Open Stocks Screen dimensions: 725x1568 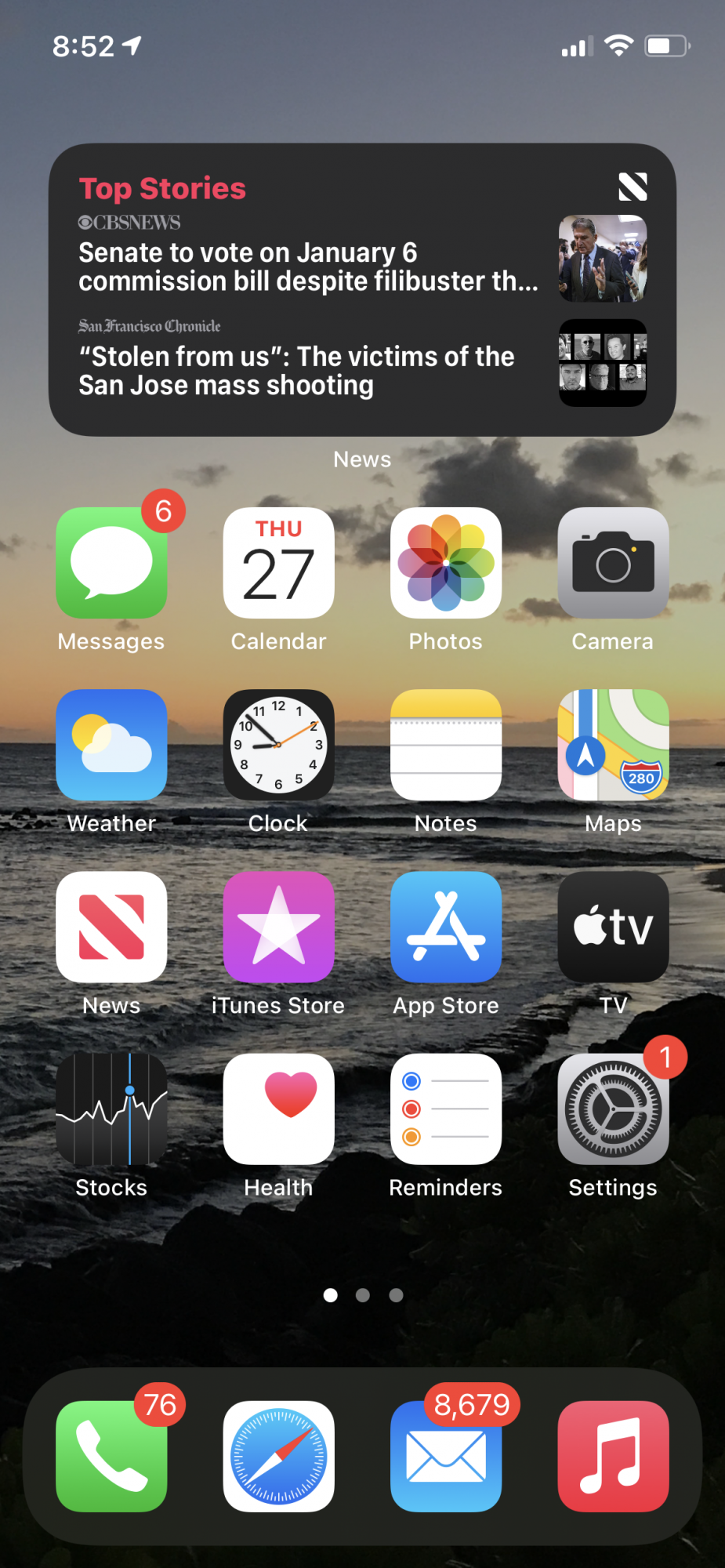pyautogui.click(x=111, y=1109)
